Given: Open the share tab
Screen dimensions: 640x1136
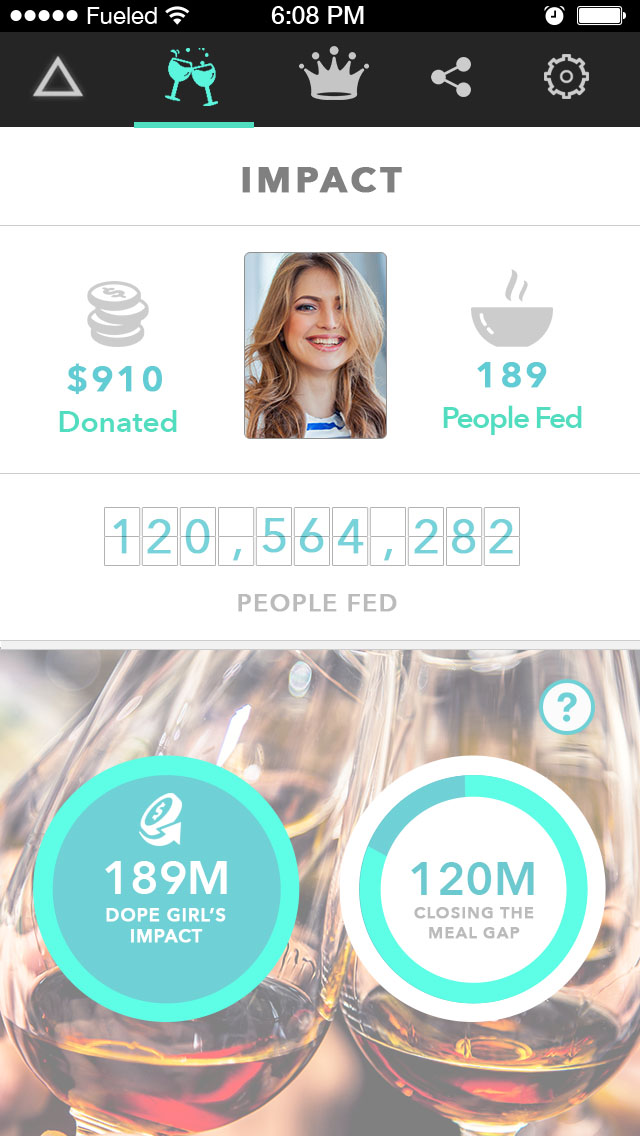Looking at the screenshot, I should (x=451, y=77).
